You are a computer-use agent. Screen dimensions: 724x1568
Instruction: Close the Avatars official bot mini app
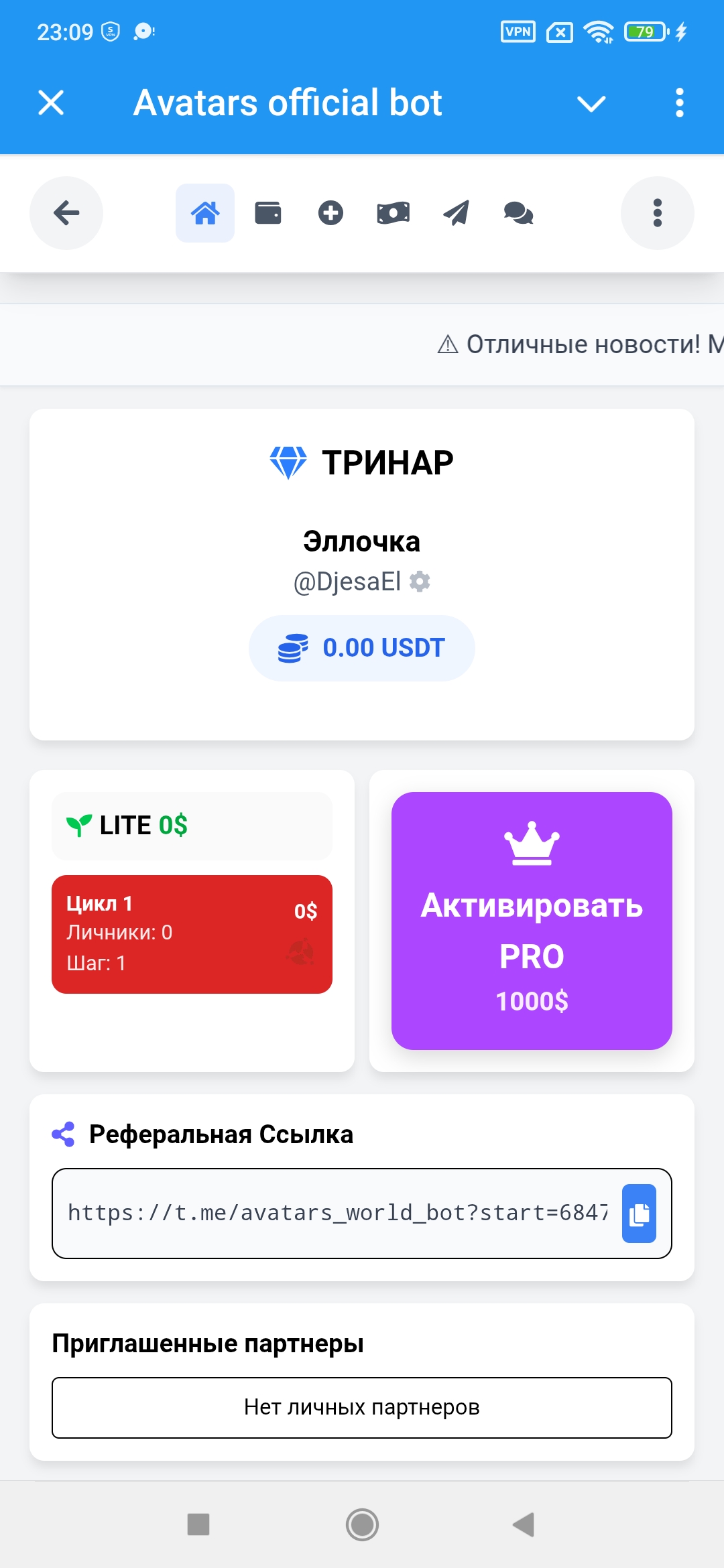[x=51, y=103]
